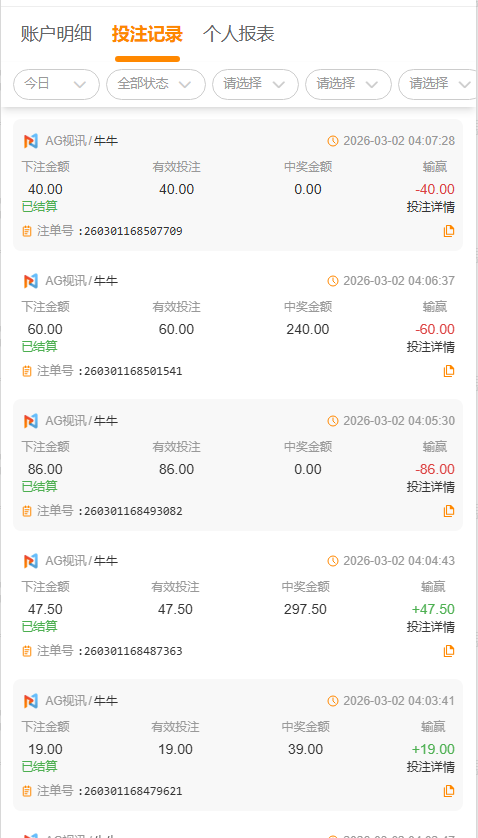Copy order number 260301168479621

coord(449,790)
